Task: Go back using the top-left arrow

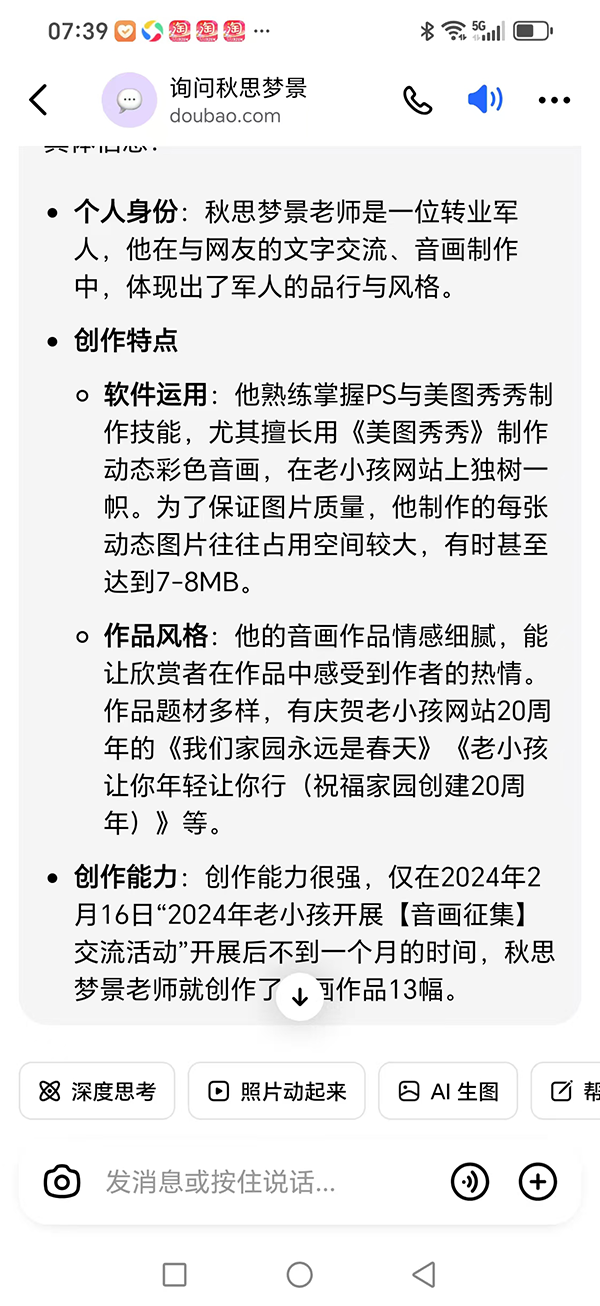Action: (38, 100)
